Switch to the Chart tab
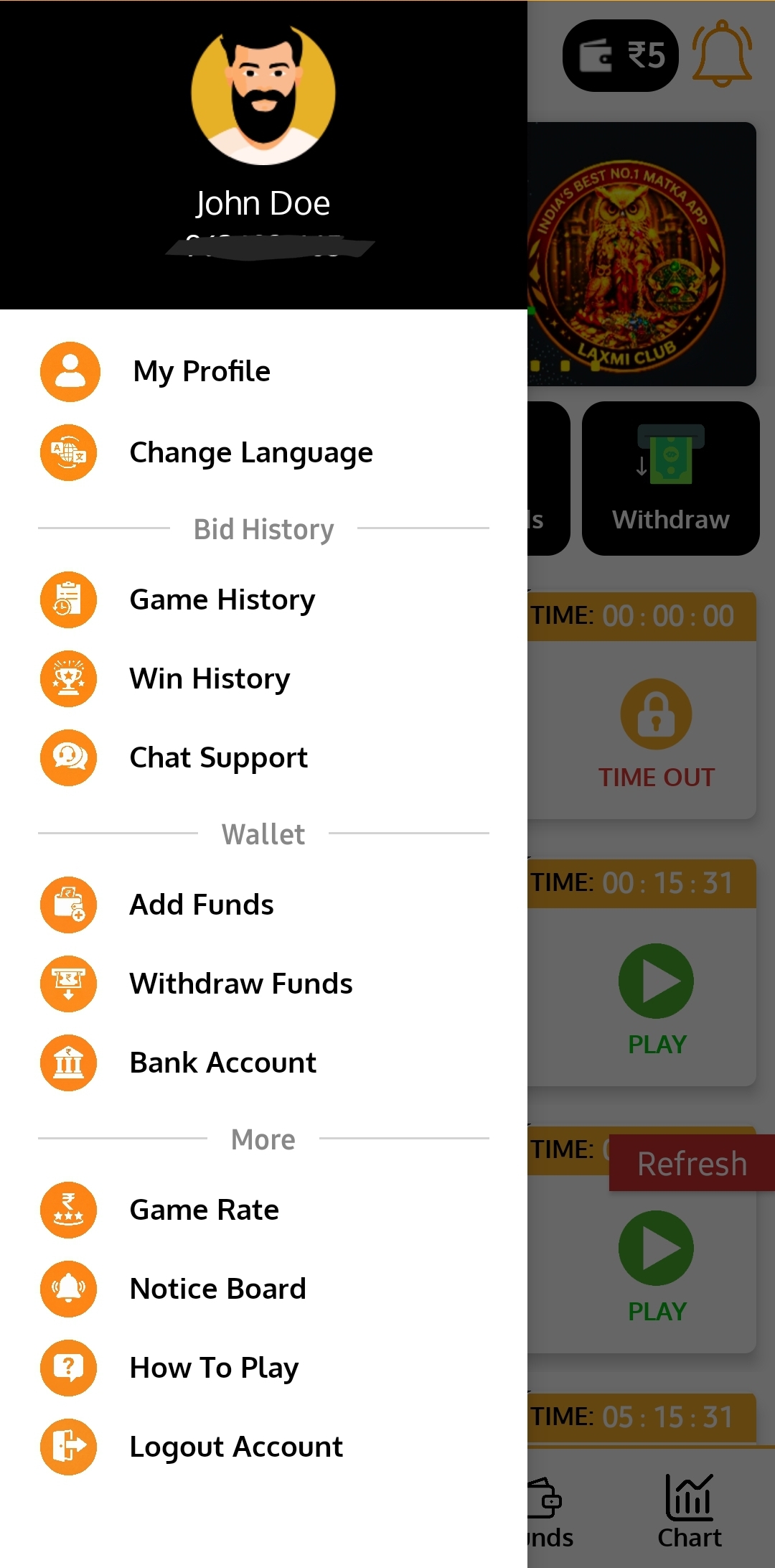This screenshot has height=1568, width=775. (690, 1511)
